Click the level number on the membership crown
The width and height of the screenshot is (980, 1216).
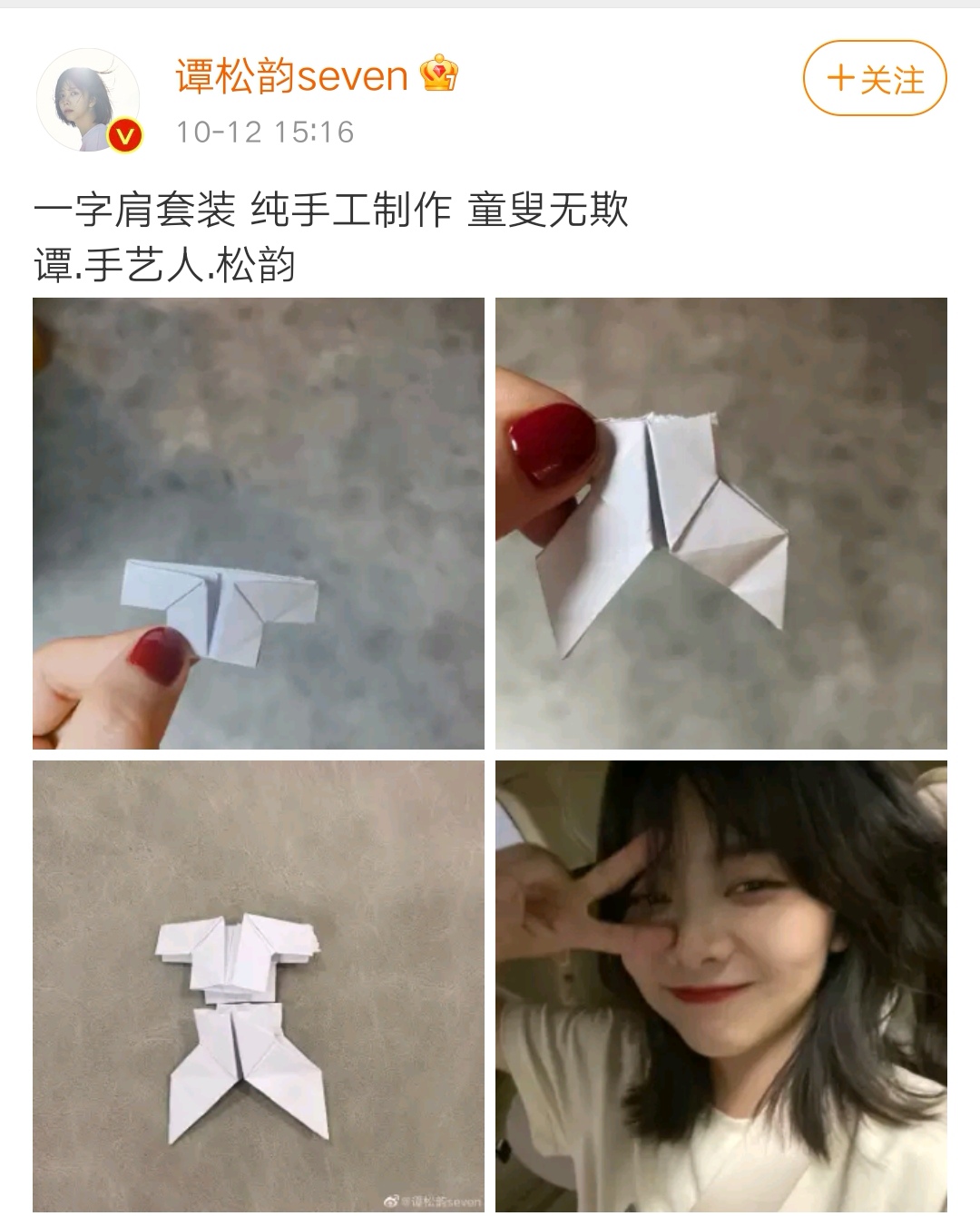(x=451, y=81)
